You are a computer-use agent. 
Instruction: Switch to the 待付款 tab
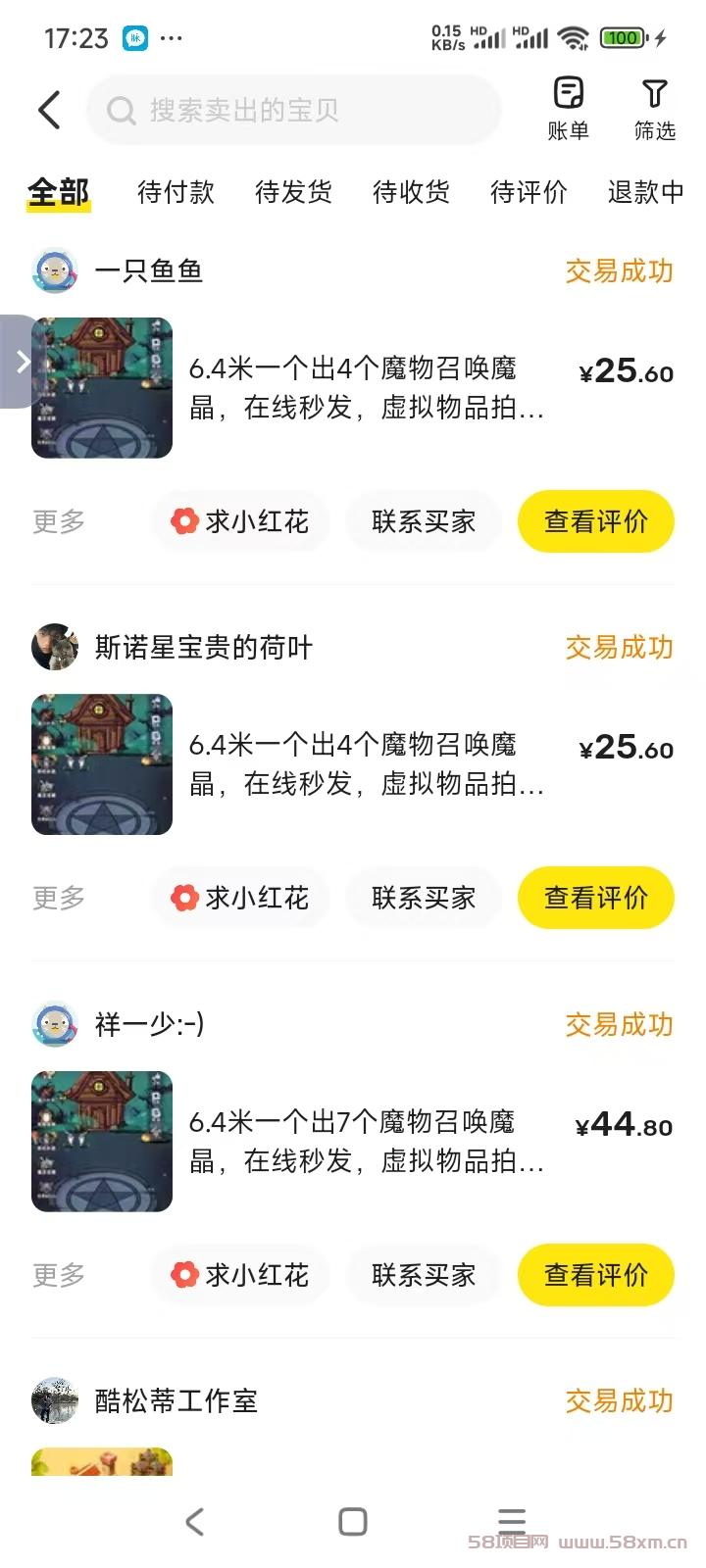[x=176, y=192]
